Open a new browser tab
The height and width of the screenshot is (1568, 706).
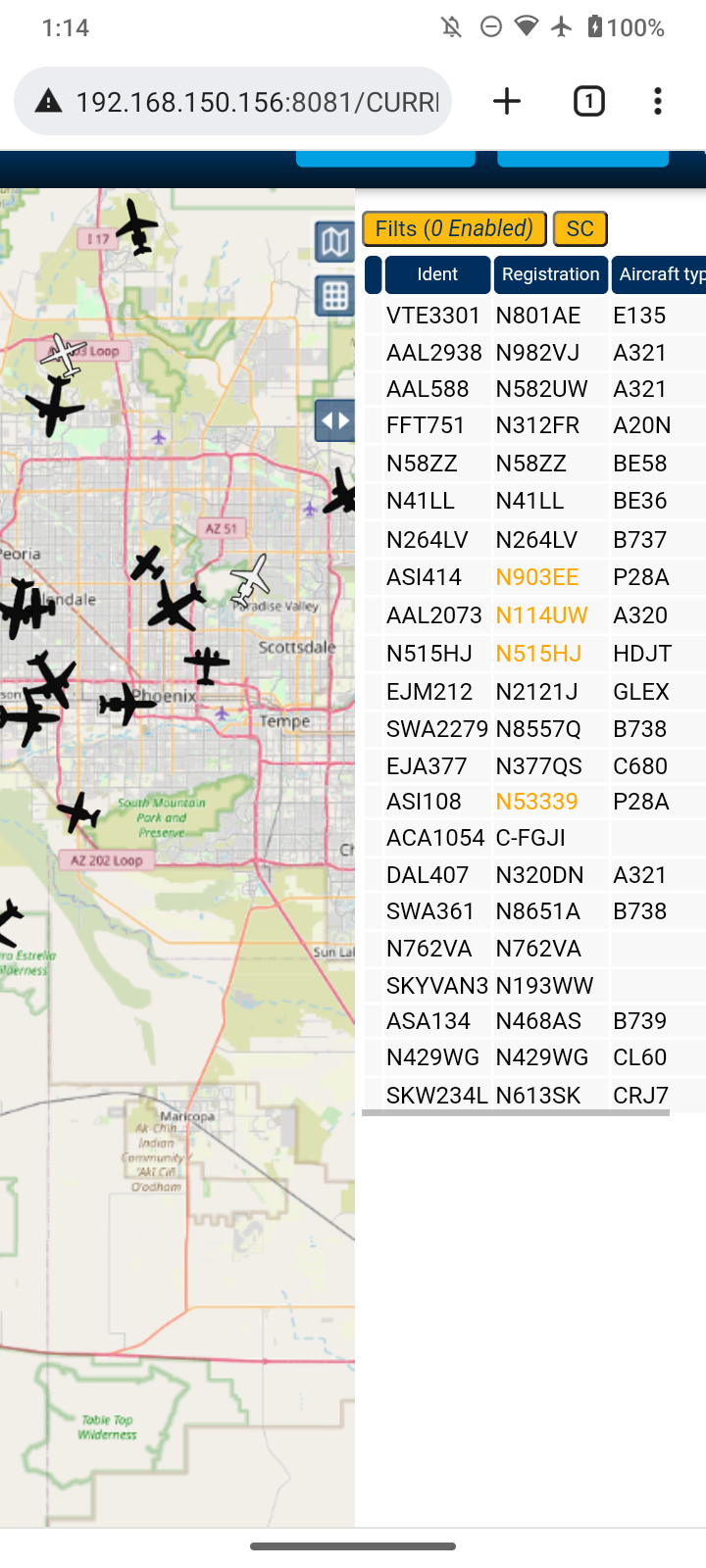tap(507, 101)
